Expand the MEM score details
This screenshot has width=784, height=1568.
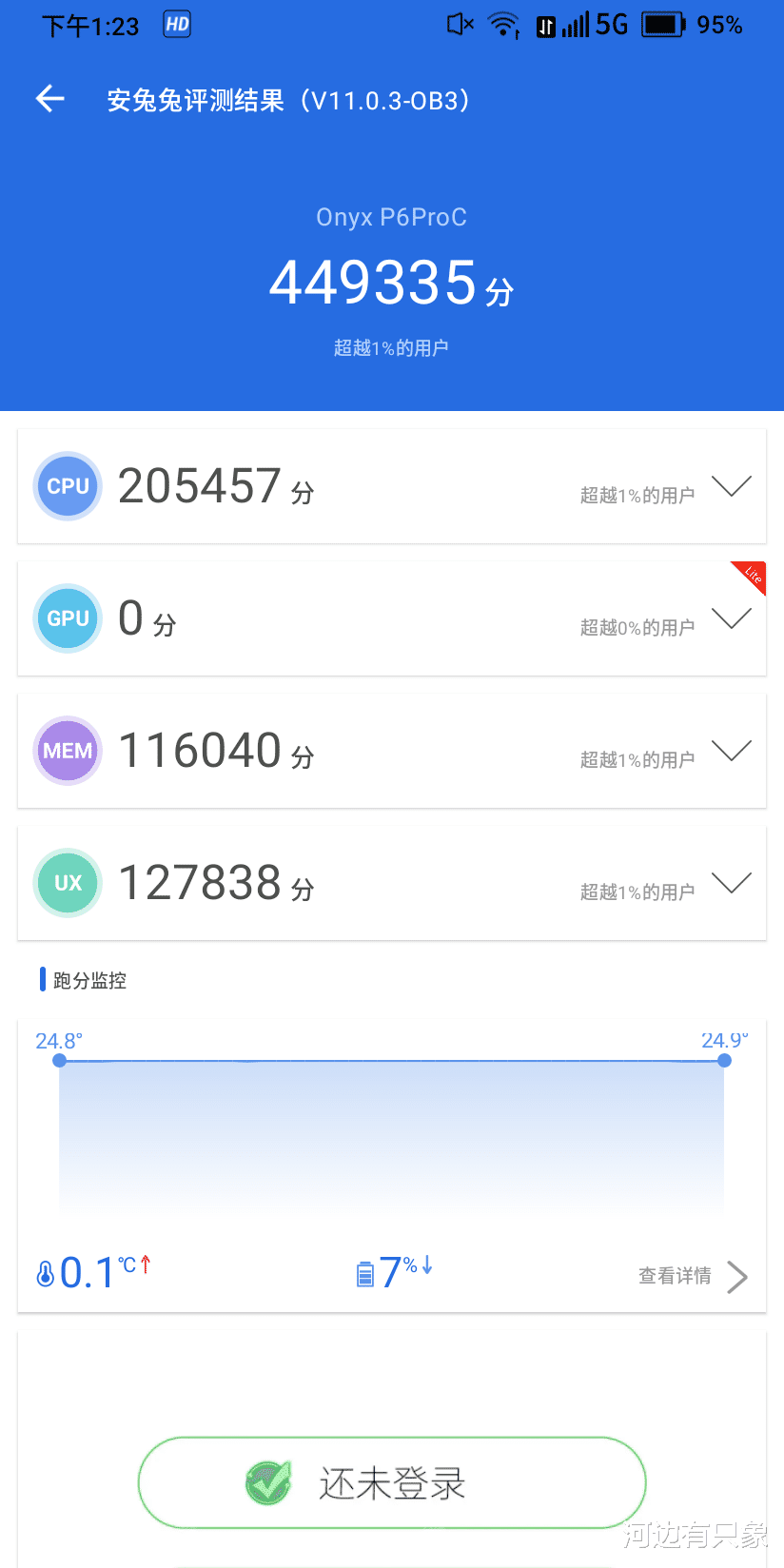coord(731,751)
